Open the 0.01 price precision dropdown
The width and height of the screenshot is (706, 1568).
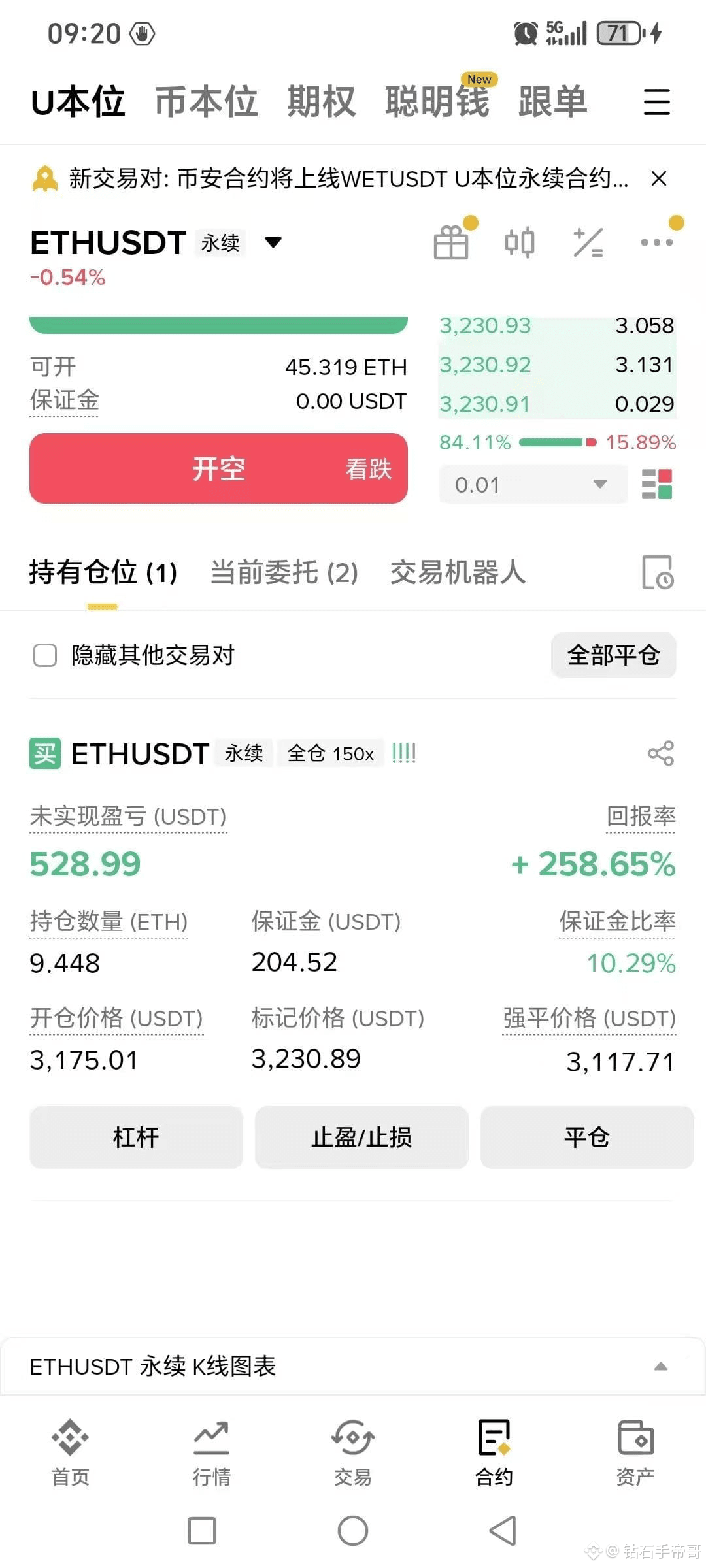[533, 484]
